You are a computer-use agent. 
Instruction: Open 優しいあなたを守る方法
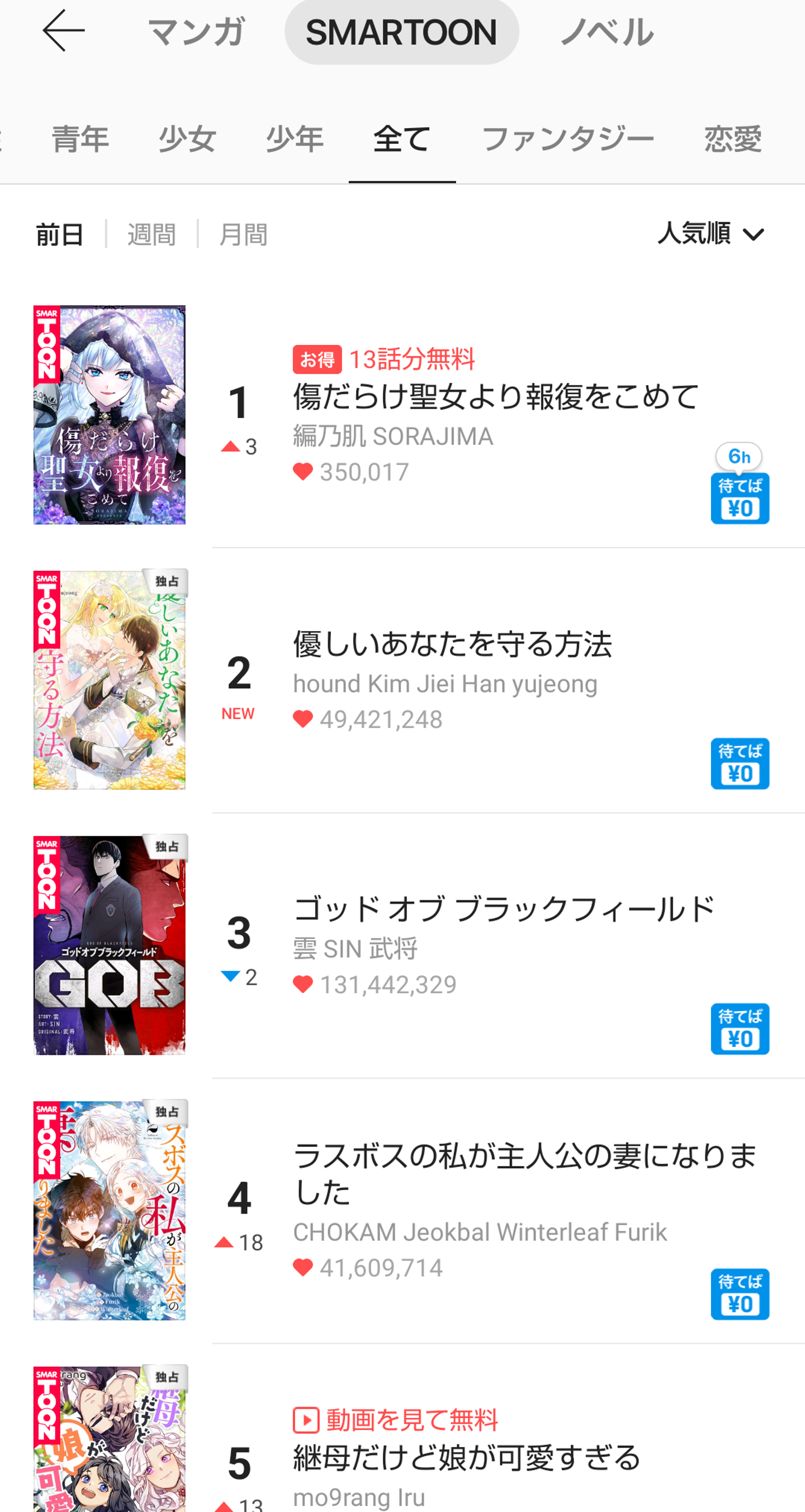click(453, 644)
